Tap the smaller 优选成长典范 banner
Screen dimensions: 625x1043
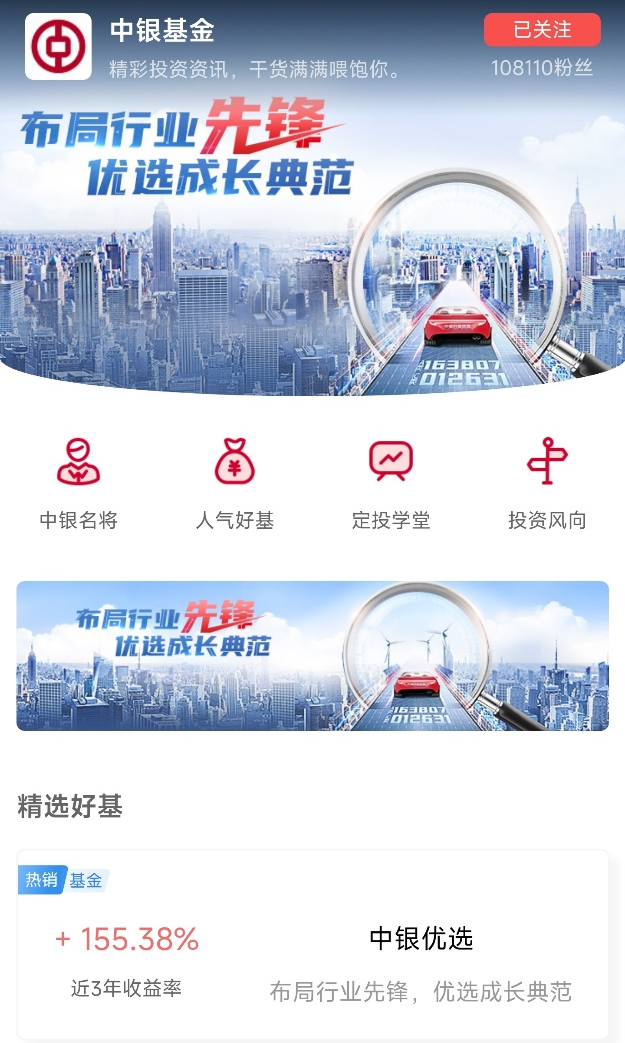point(312,656)
